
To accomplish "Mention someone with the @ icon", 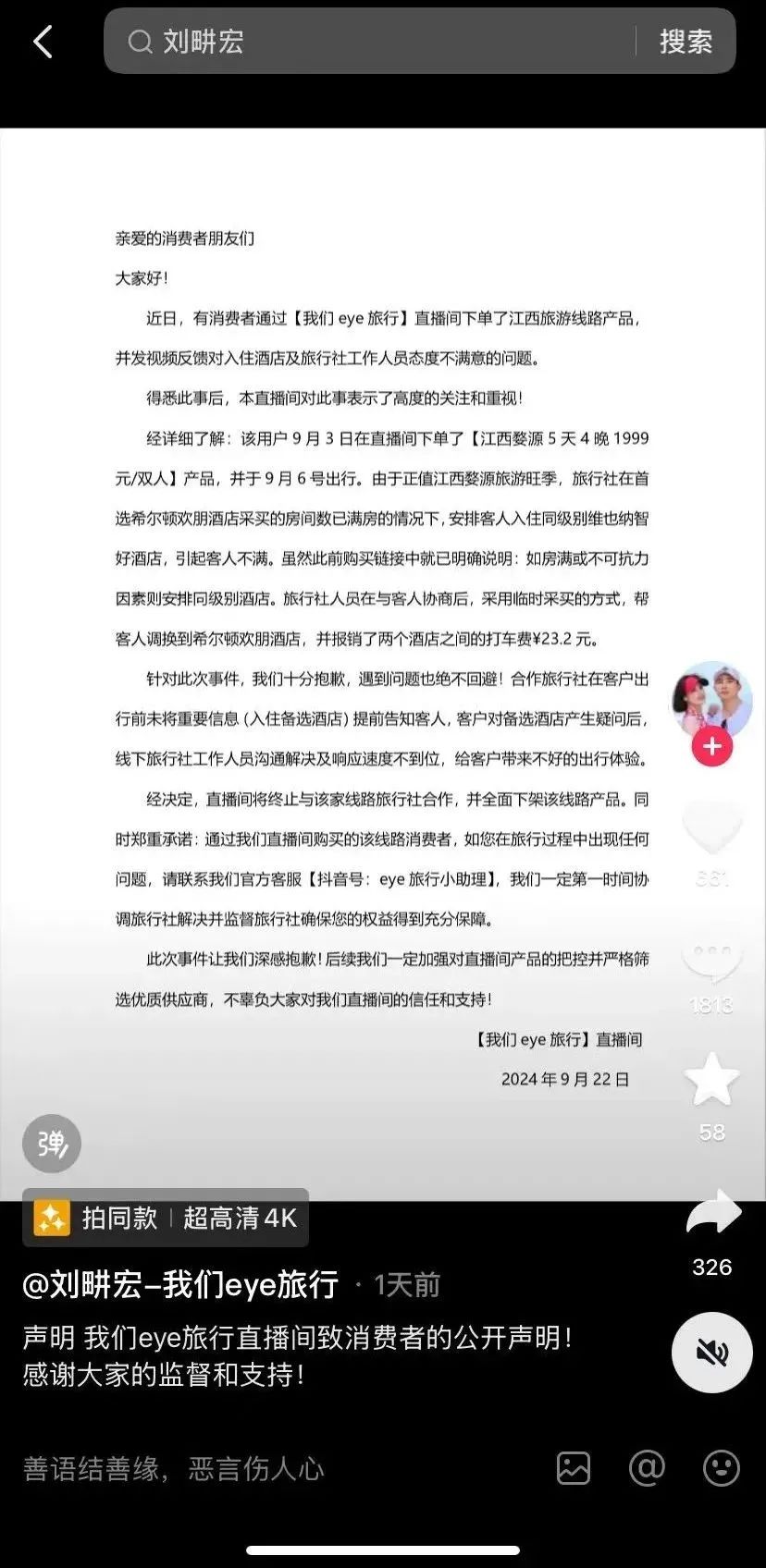I will coord(647,1468).
